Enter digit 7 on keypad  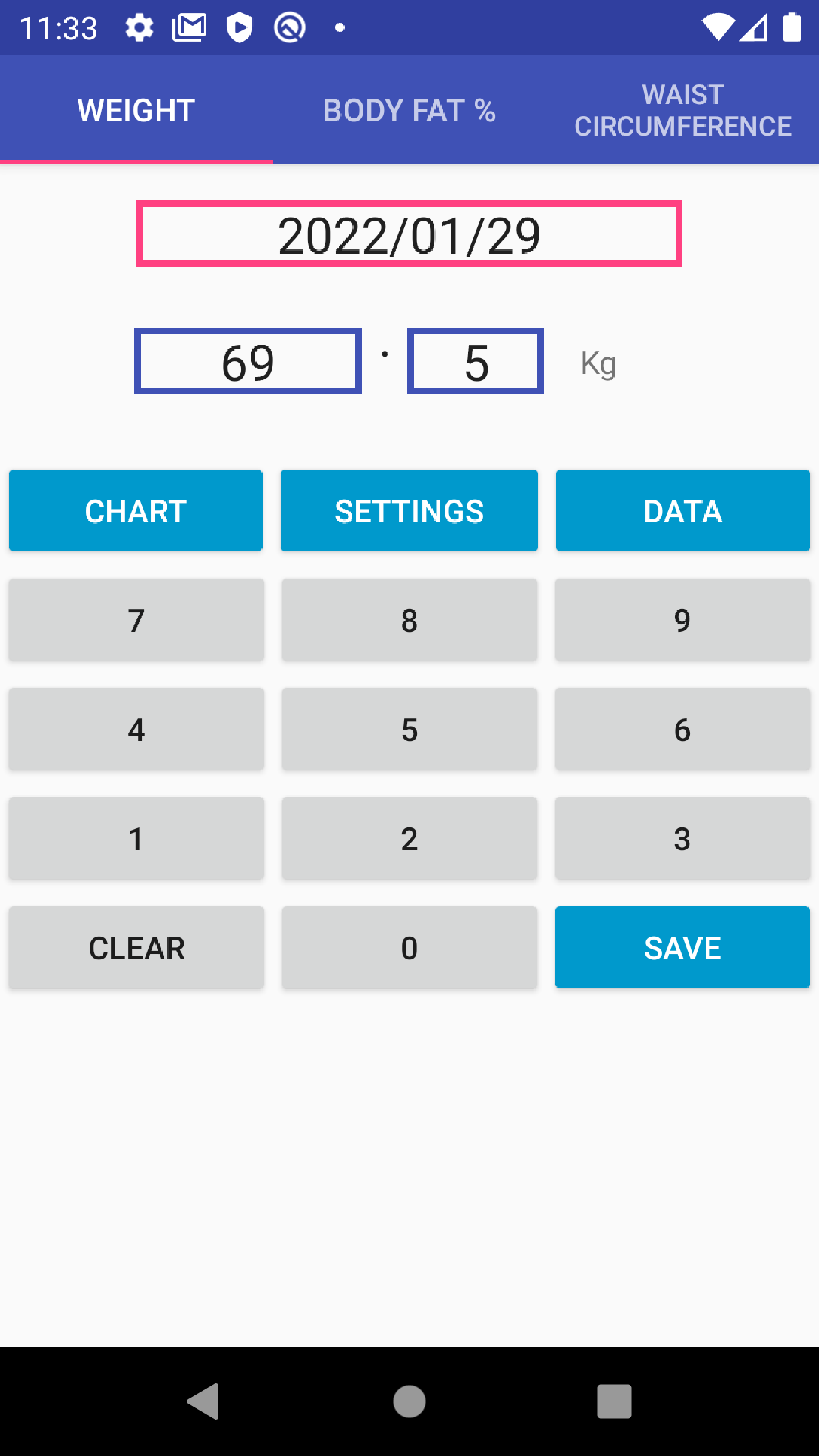click(136, 620)
